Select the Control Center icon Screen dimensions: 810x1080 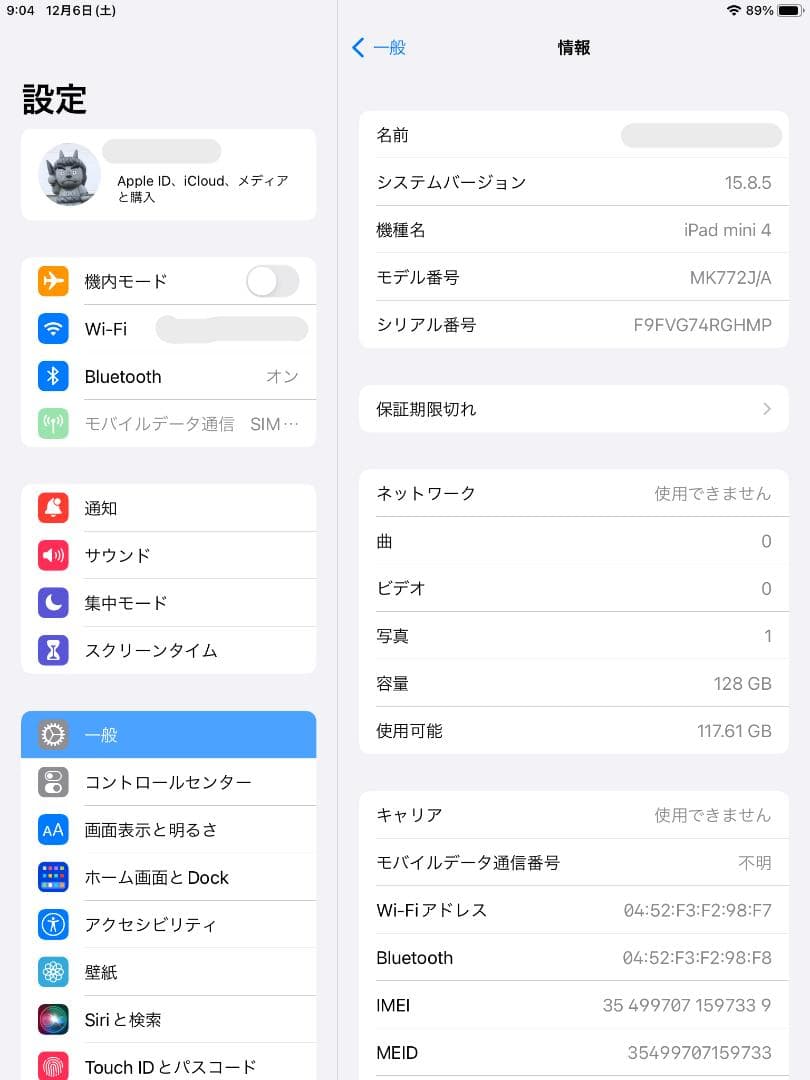point(52,783)
